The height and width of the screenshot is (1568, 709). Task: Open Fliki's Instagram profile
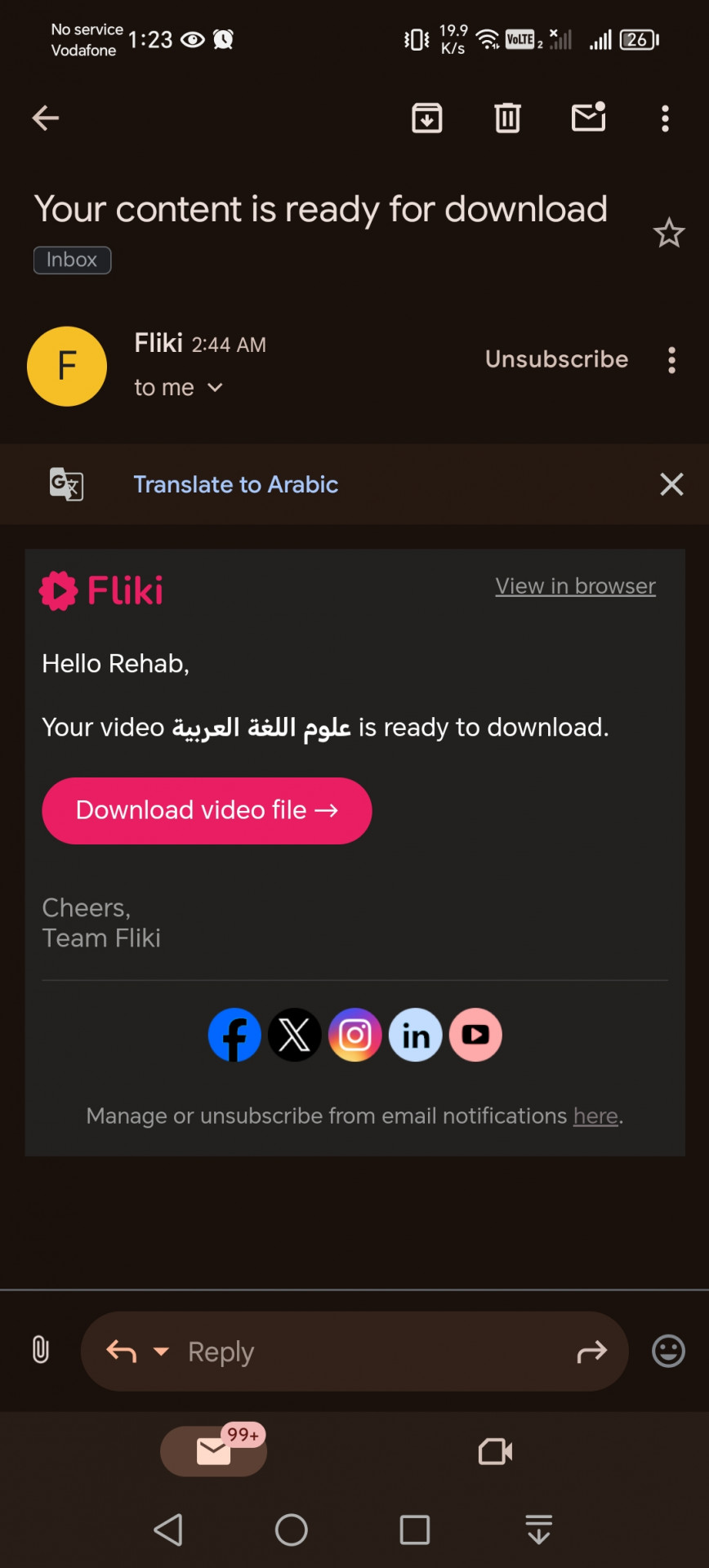[x=354, y=1035]
